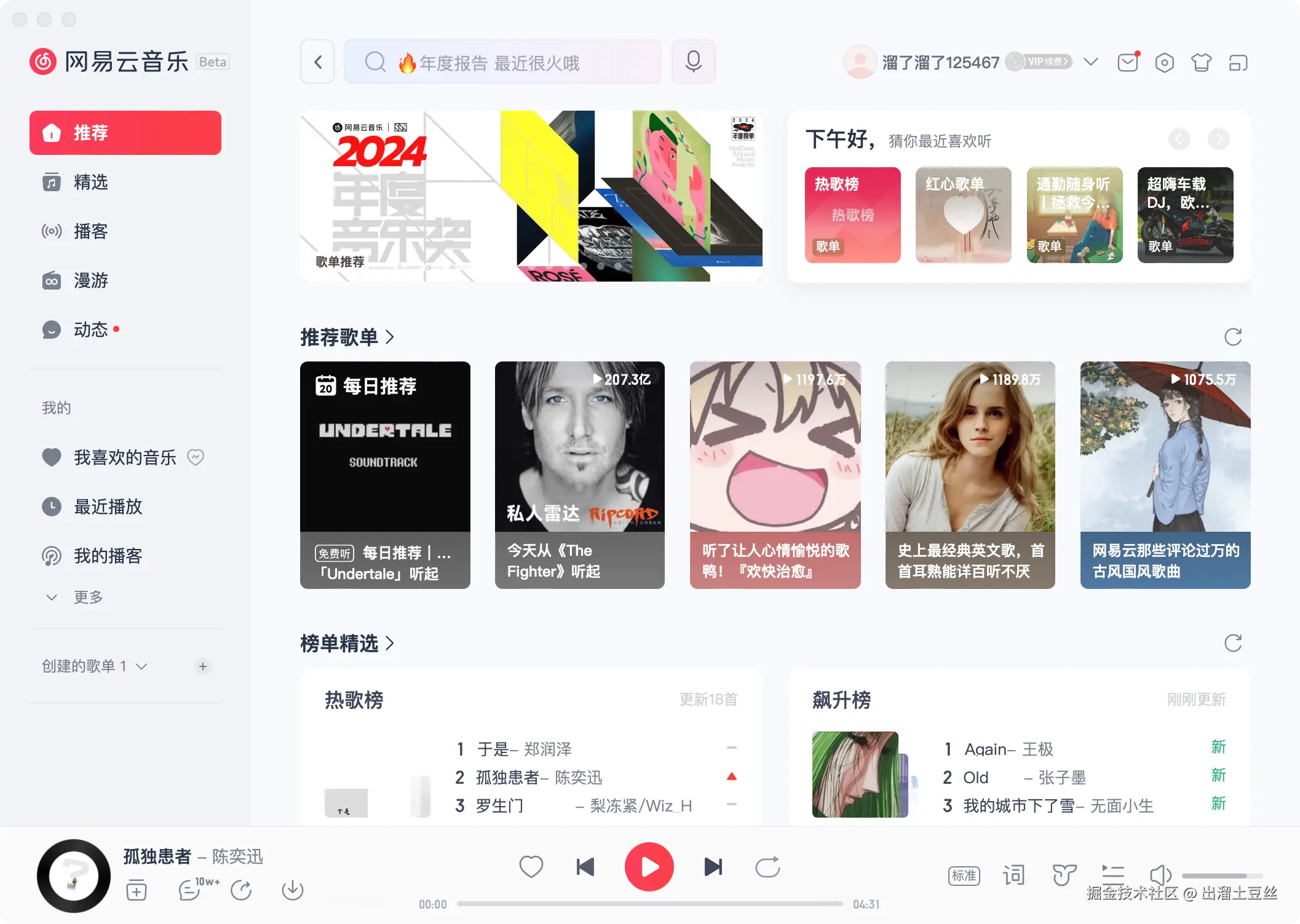Open the messages mail icon
This screenshot has height=924, width=1300.
tap(1128, 63)
